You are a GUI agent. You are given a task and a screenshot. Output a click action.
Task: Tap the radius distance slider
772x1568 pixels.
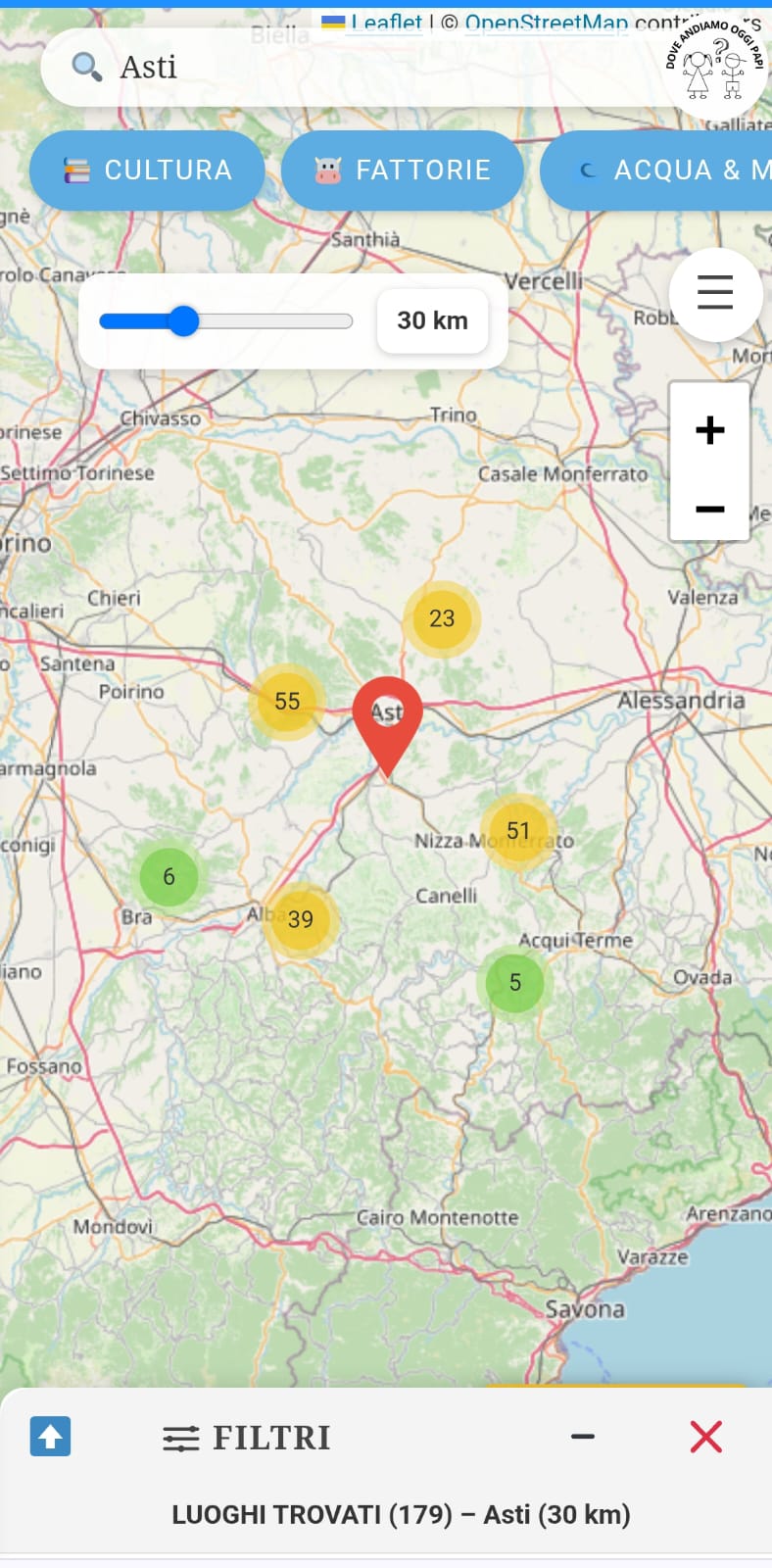(x=225, y=321)
